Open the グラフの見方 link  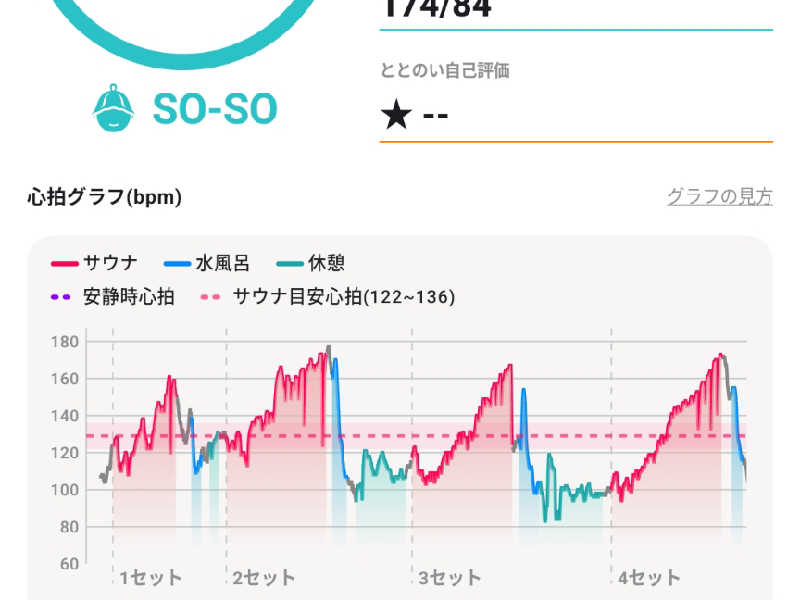coord(719,196)
